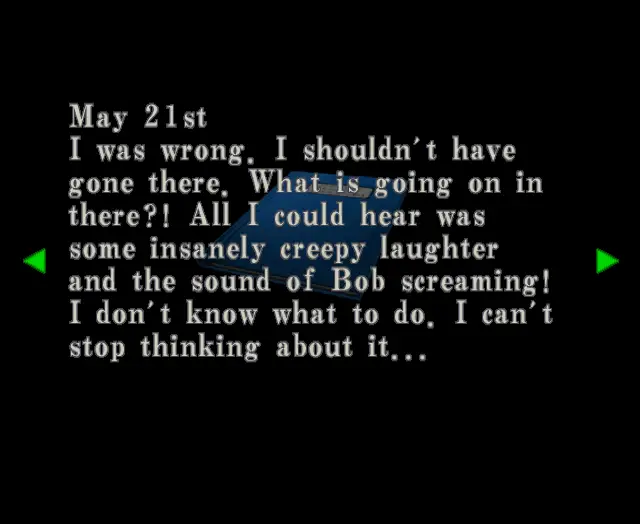Go to the previous page with the left green arrow

35,261
